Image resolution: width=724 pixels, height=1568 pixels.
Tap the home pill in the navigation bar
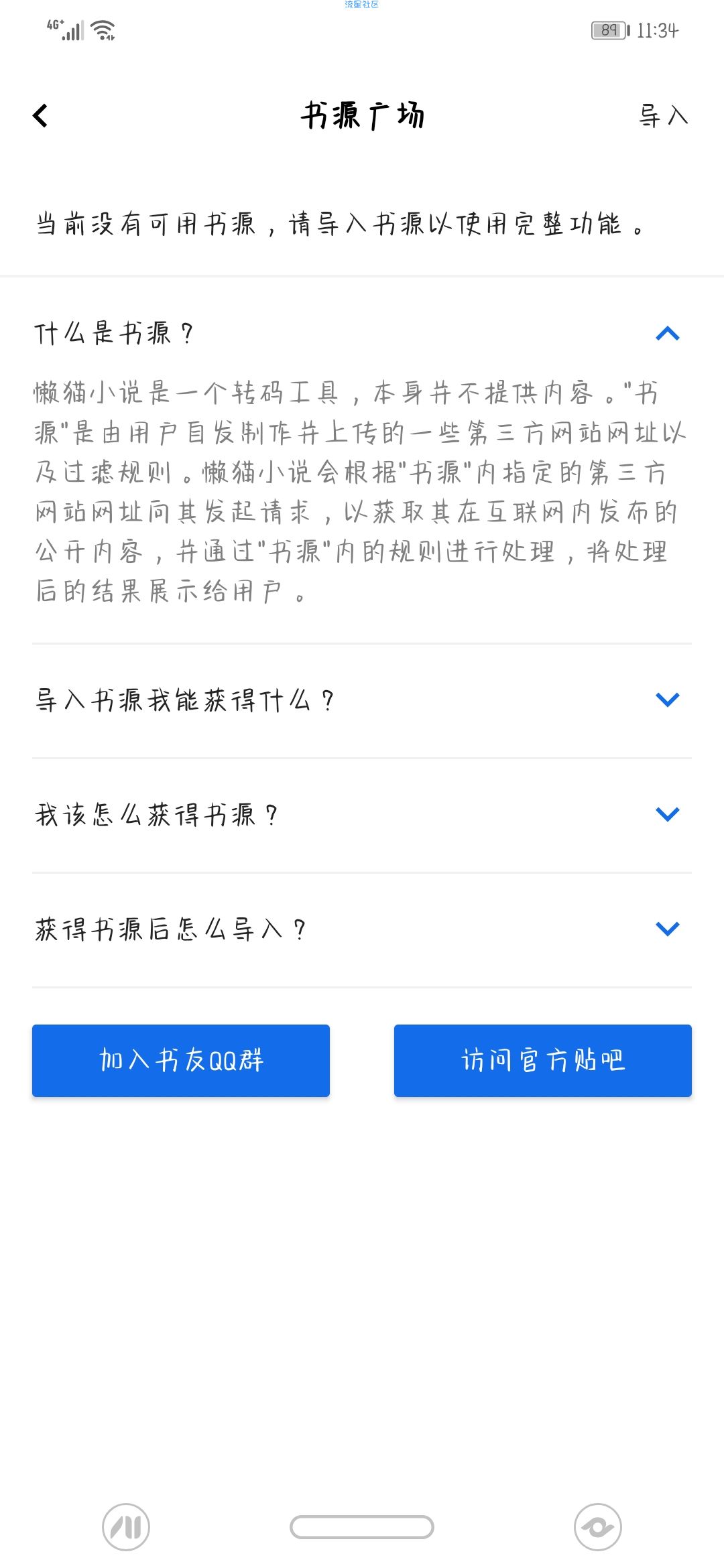pyautogui.click(x=361, y=1527)
